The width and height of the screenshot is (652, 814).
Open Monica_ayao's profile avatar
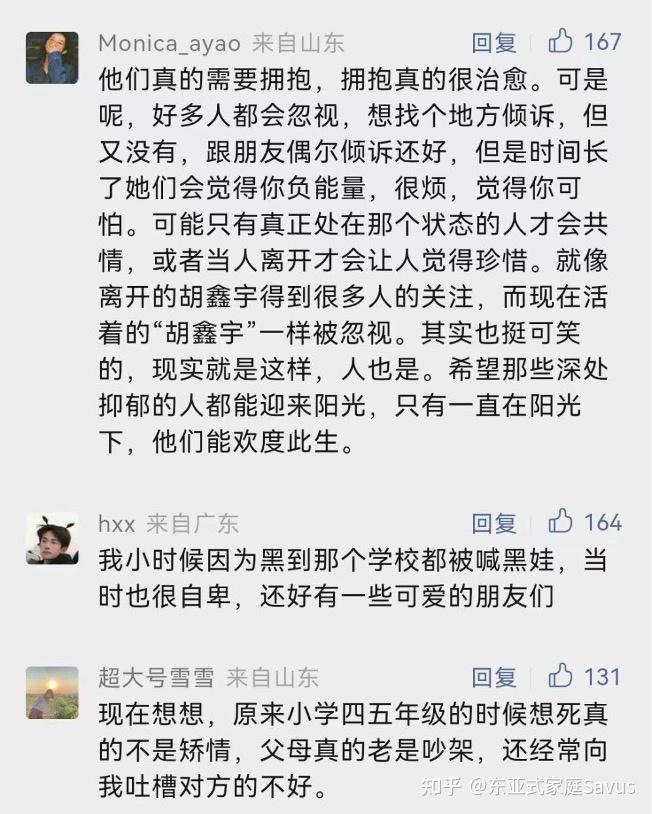tap(52, 58)
